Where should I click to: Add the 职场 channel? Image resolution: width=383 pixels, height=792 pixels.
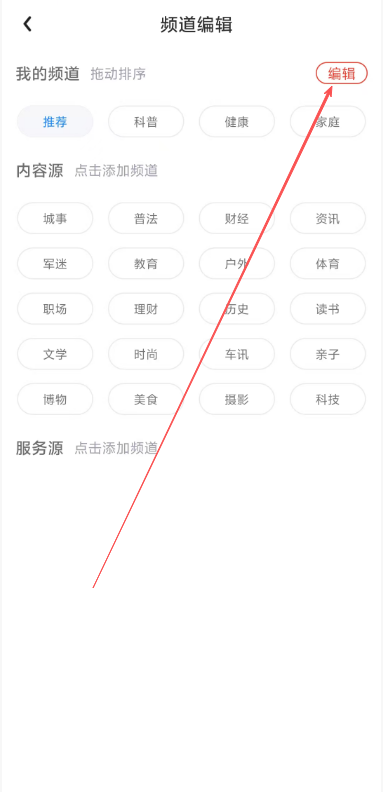click(55, 309)
